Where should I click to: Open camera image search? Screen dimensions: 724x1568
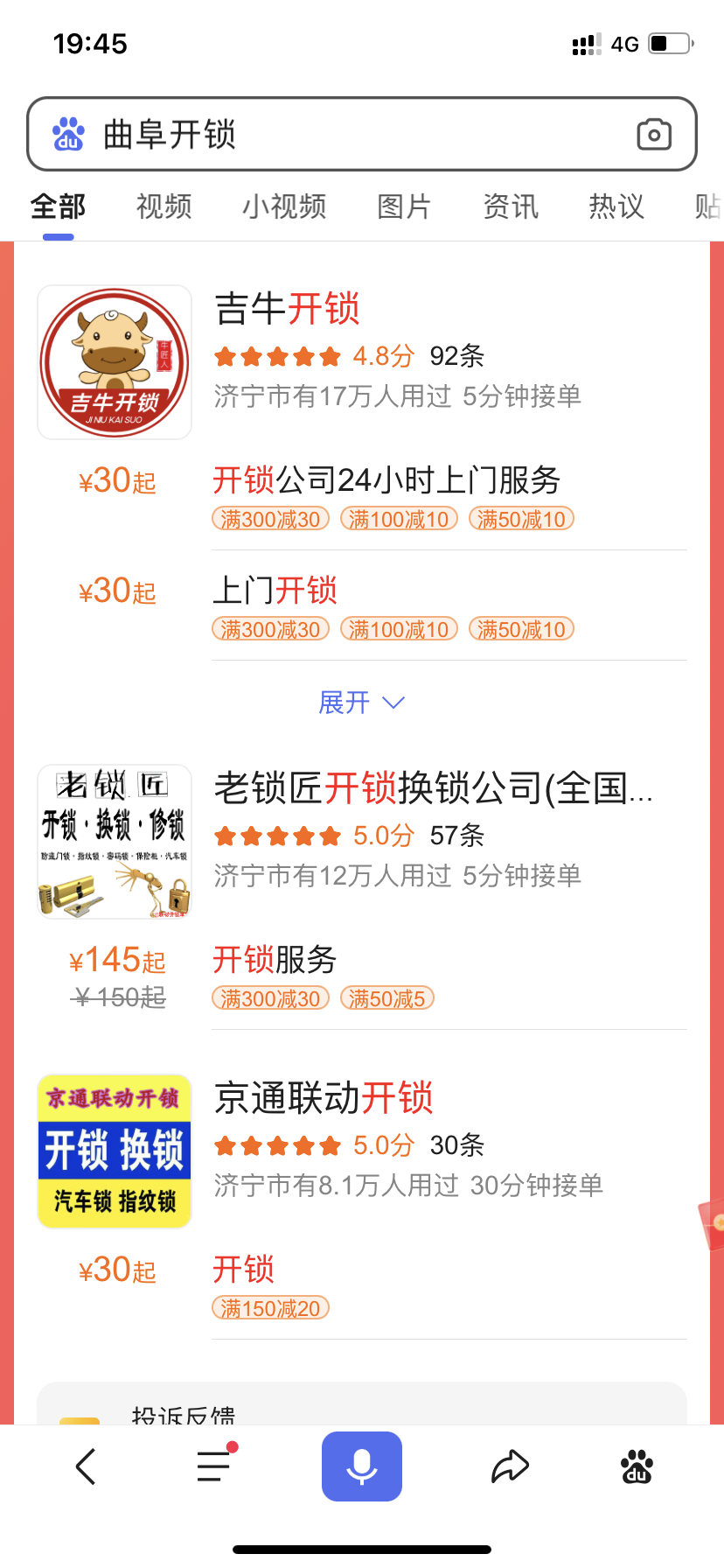pos(654,135)
